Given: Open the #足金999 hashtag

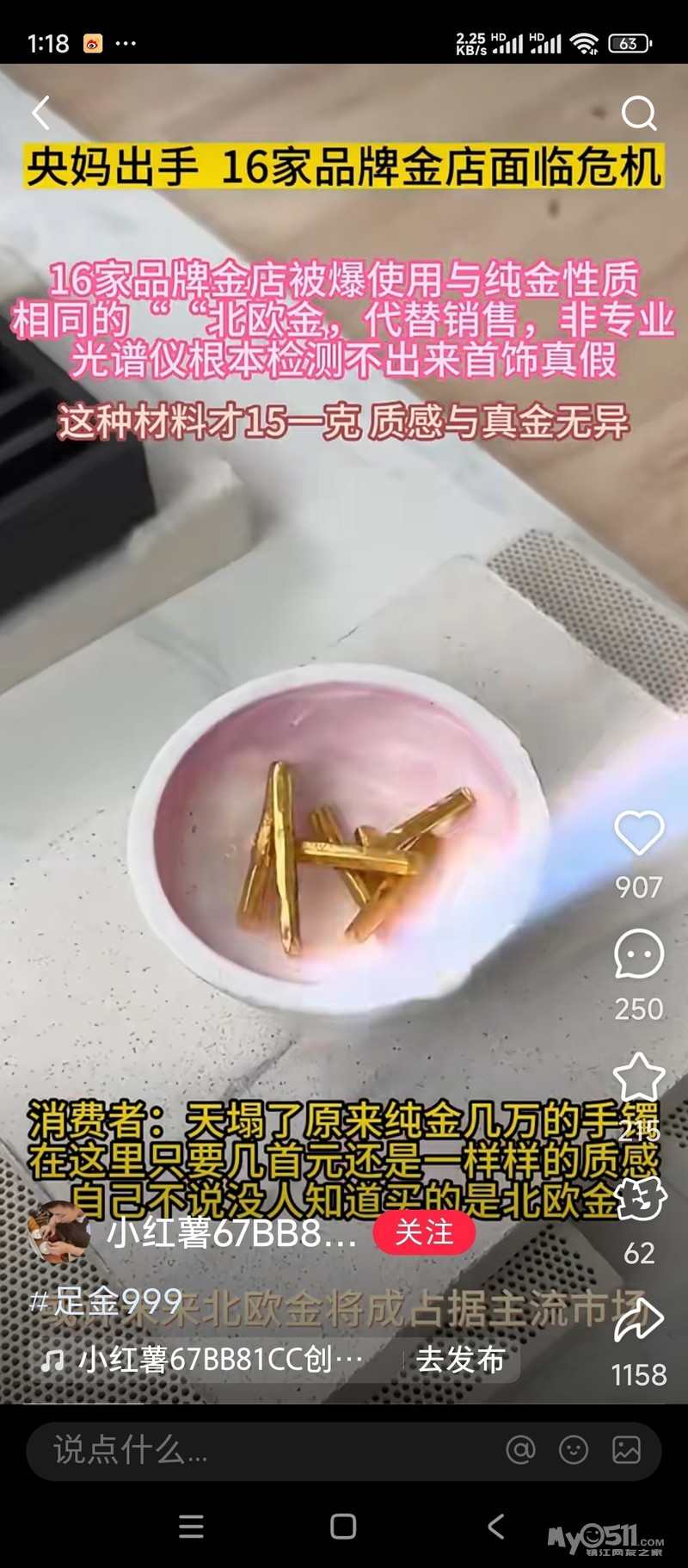Looking at the screenshot, I should (x=106, y=1301).
